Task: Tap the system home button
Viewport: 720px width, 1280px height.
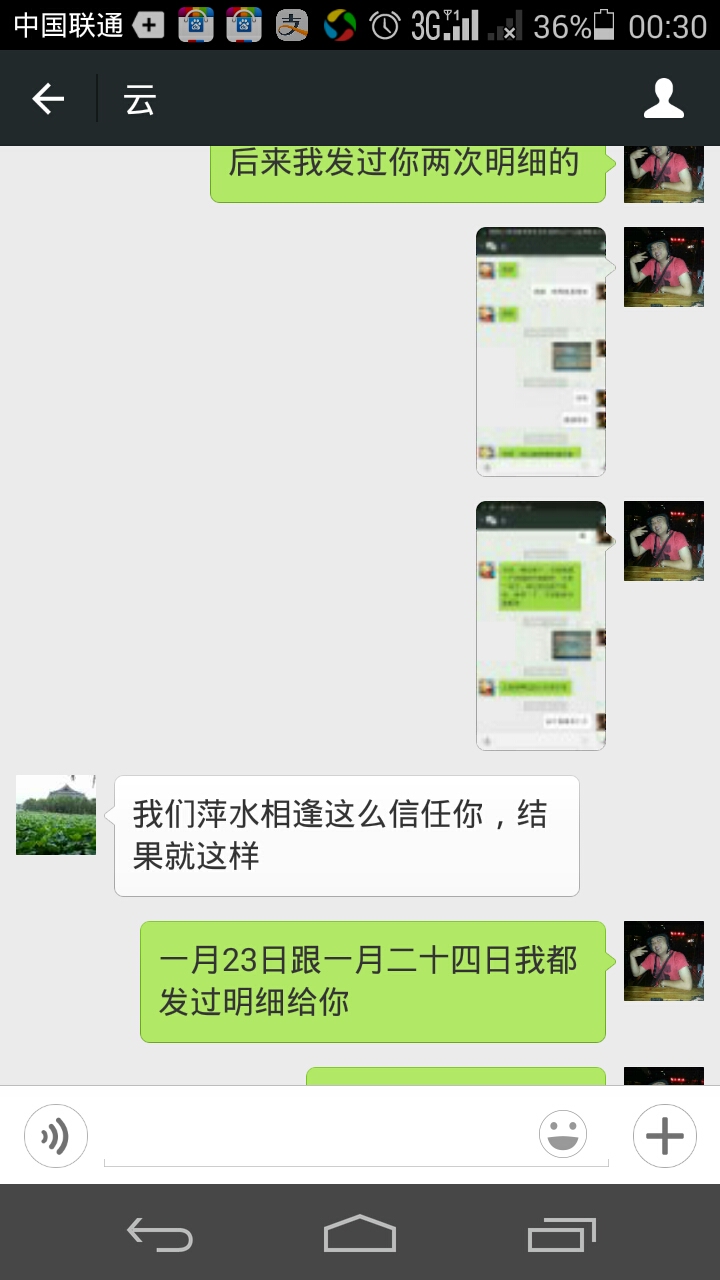Action: pyautogui.click(x=360, y=1233)
